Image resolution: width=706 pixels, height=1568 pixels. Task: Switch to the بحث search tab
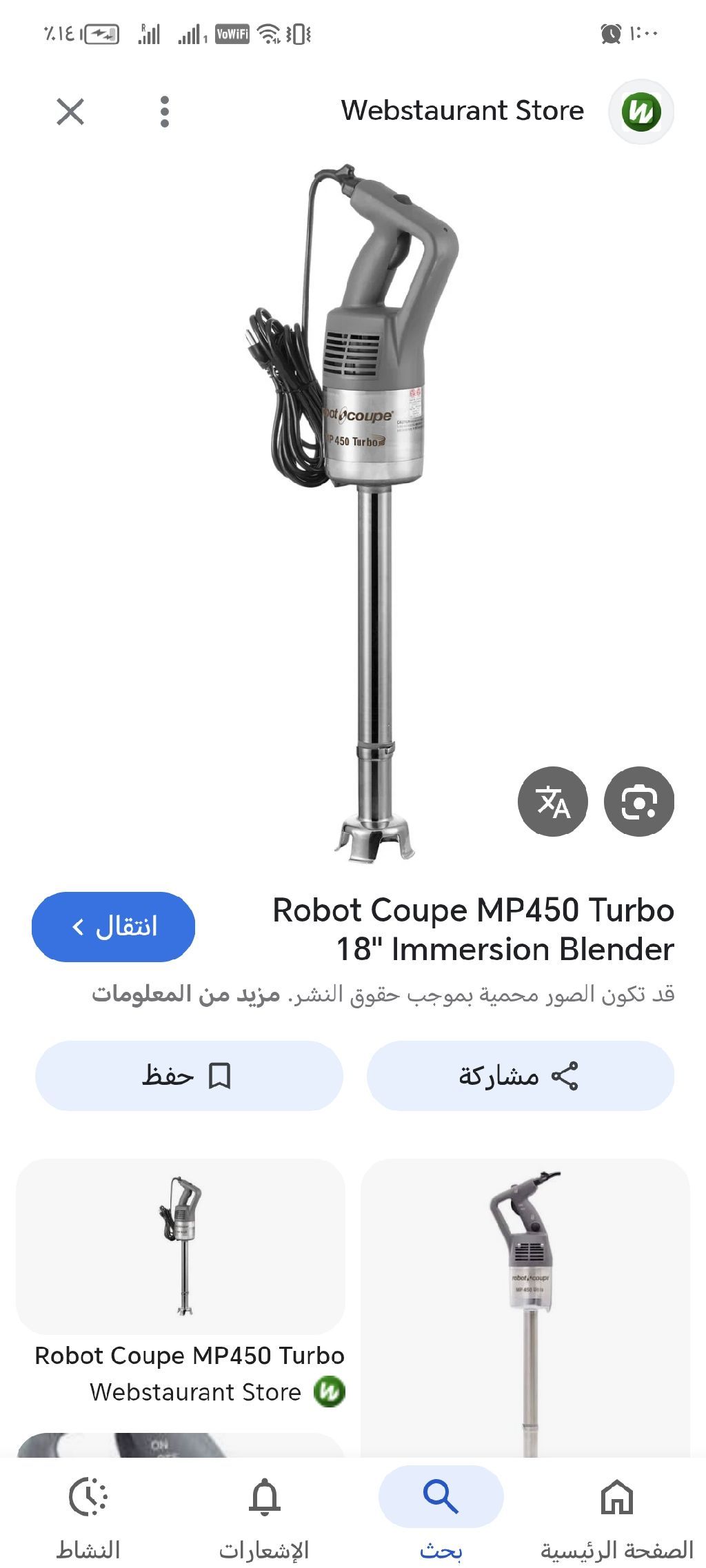[441, 1513]
